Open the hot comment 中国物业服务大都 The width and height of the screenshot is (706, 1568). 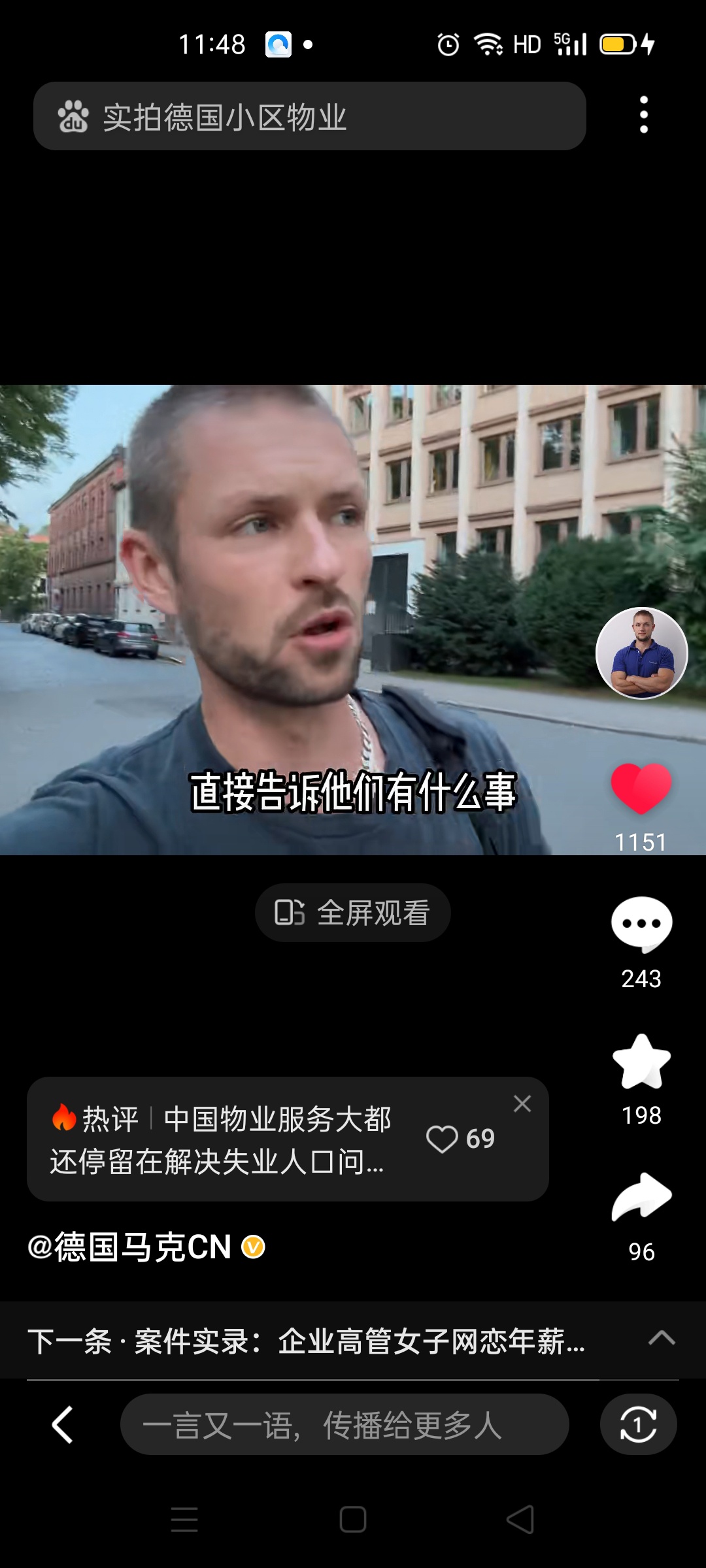coord(222,1139)
